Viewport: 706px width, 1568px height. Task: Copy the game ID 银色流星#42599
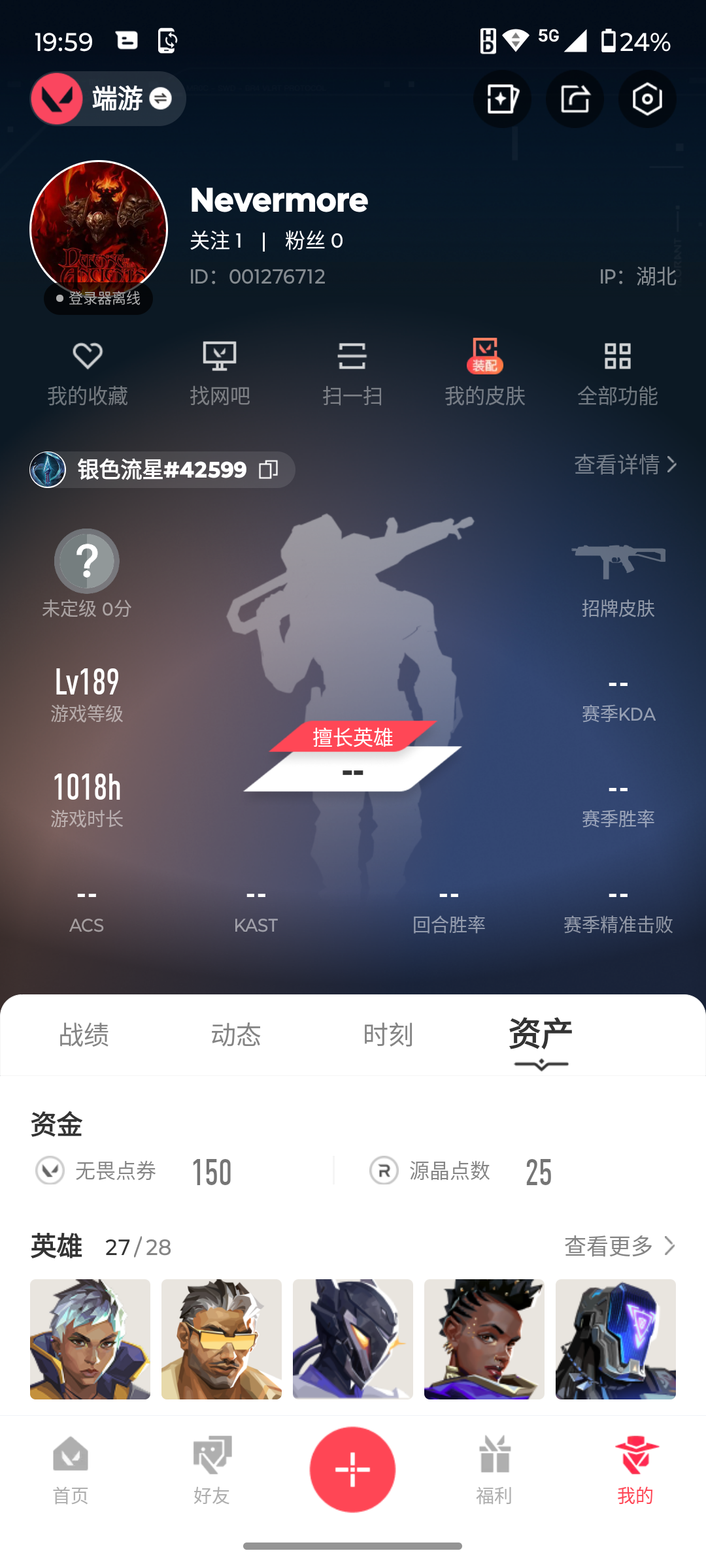tap(269, 469)
